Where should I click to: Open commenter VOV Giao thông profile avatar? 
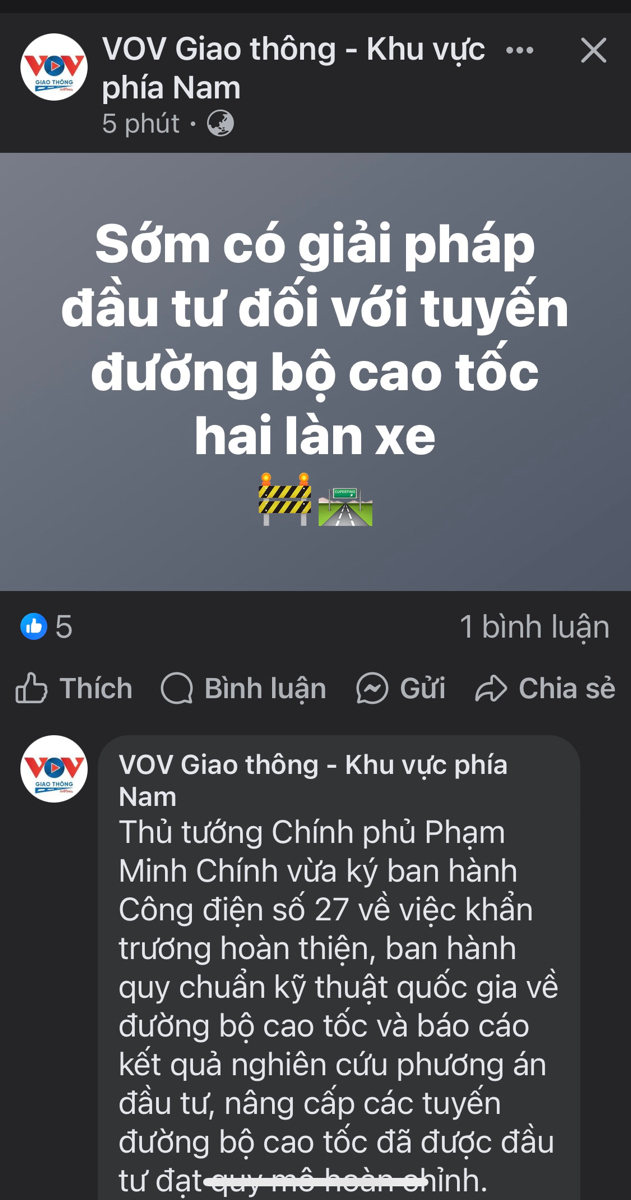point(54,769)
